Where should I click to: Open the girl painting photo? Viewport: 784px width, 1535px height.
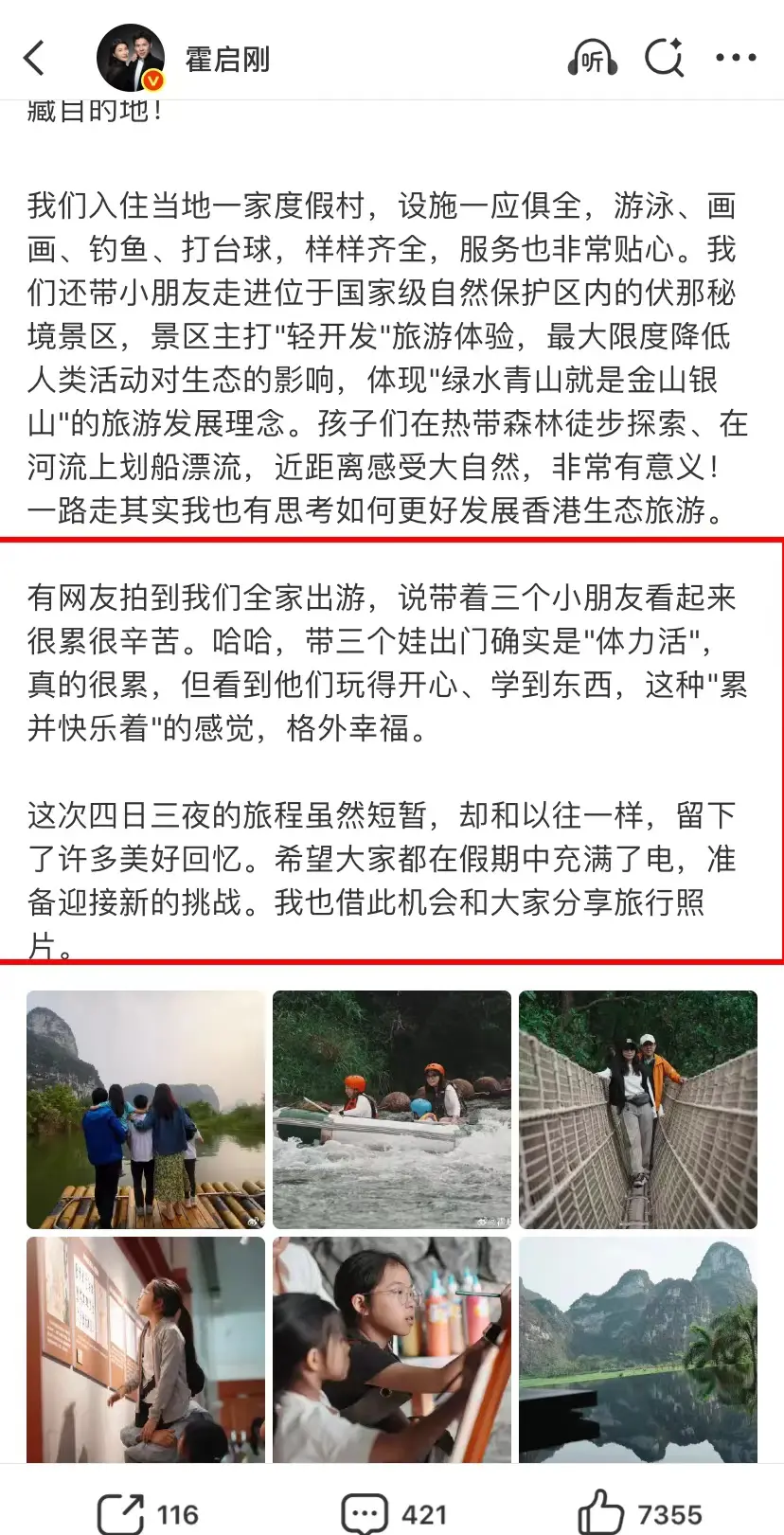pos(392,1349)
